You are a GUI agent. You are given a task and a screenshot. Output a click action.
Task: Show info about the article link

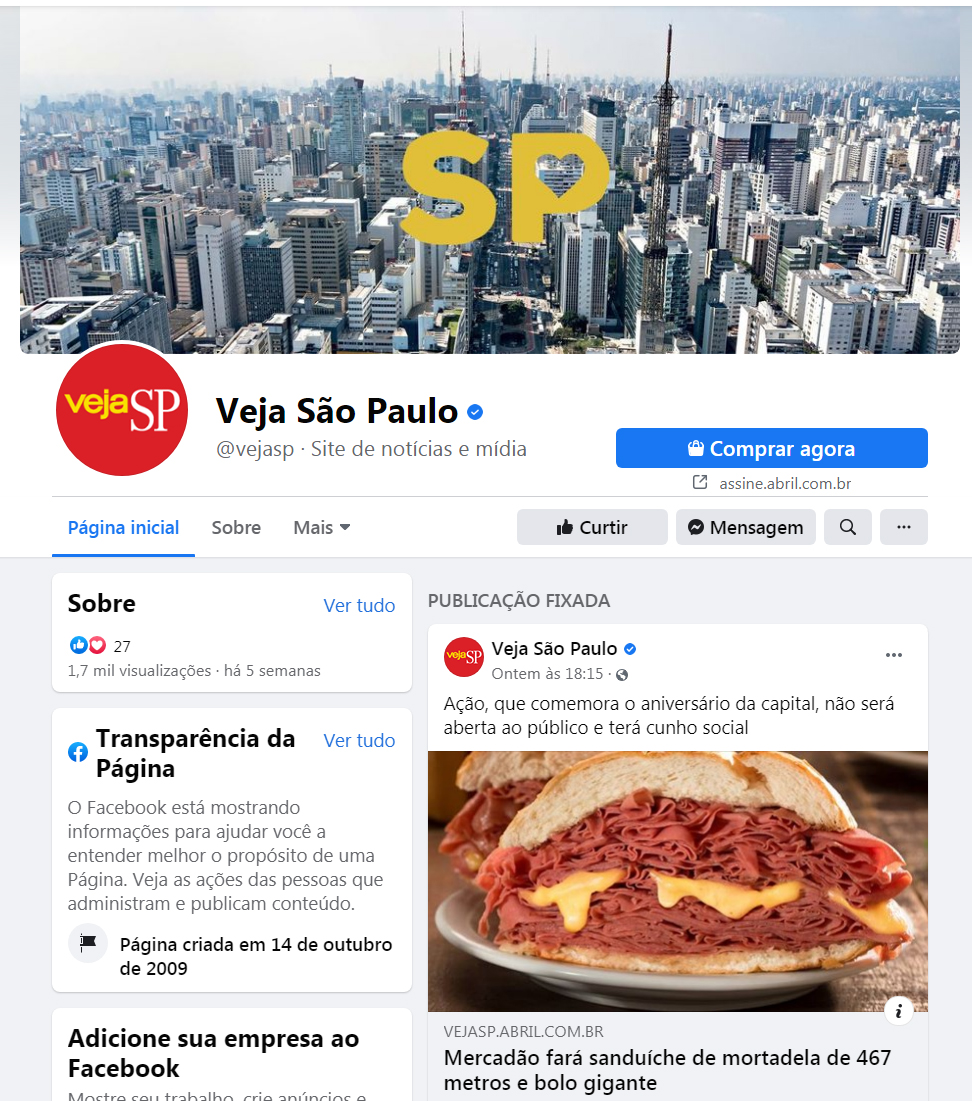899,1011
